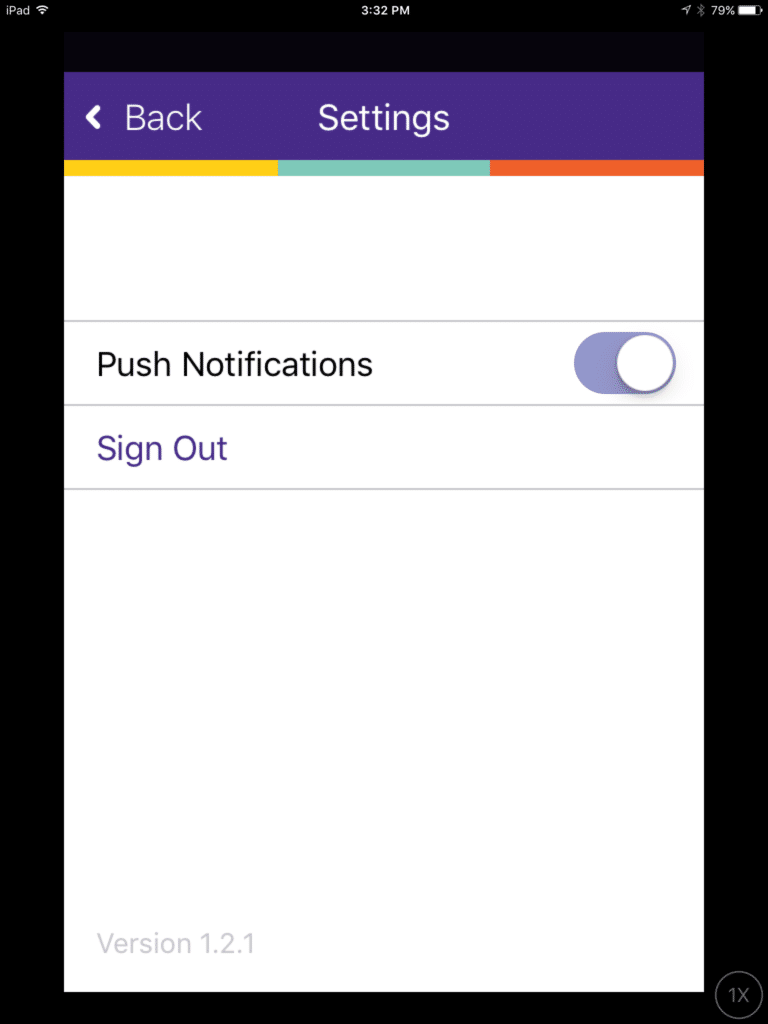
Task: Tap Sign Out
Action: [162, 448]
